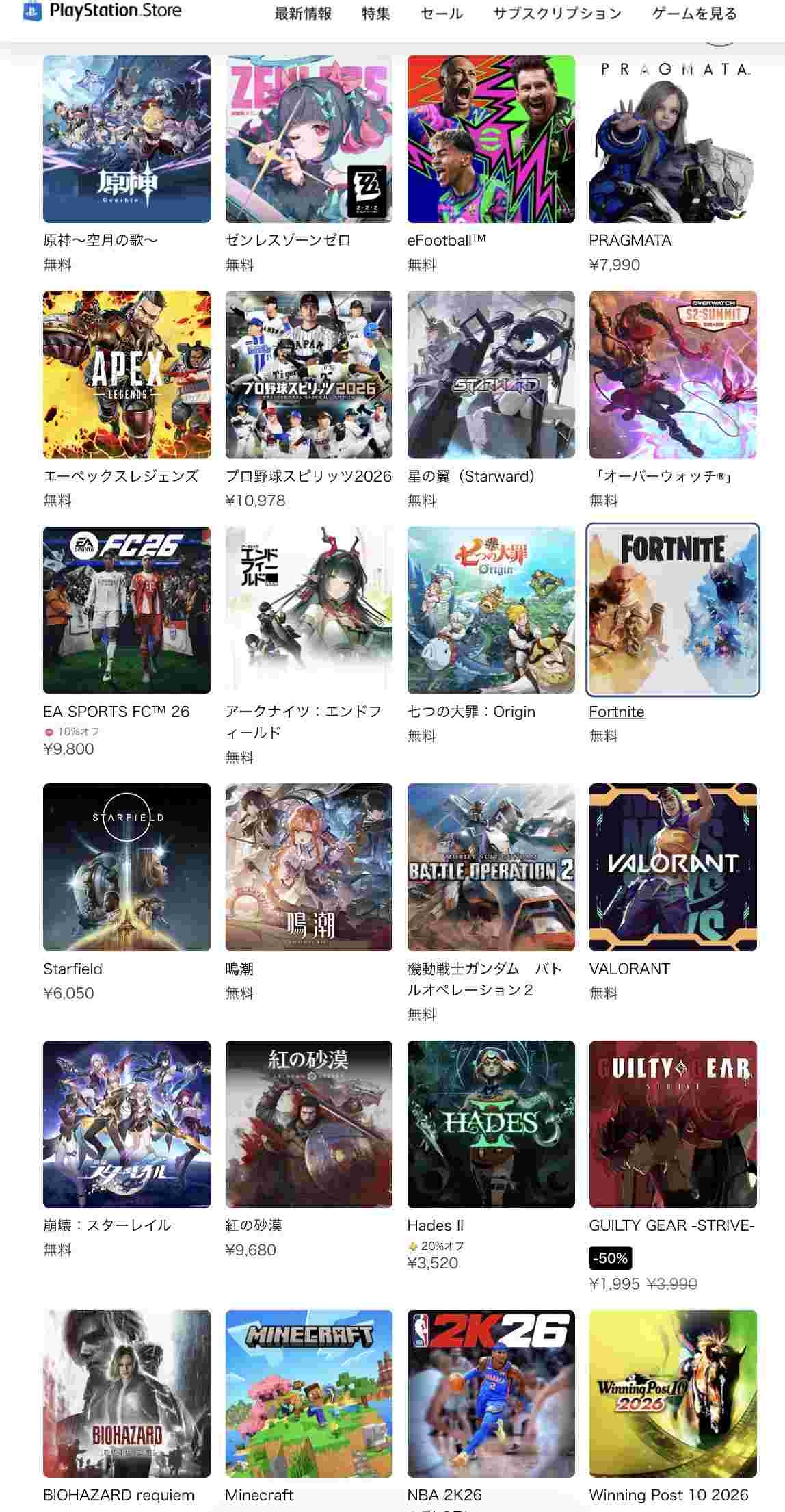Tap the PlayStation Store logo link
This screenshot has width=785, height=1512.
pos(103,12)
